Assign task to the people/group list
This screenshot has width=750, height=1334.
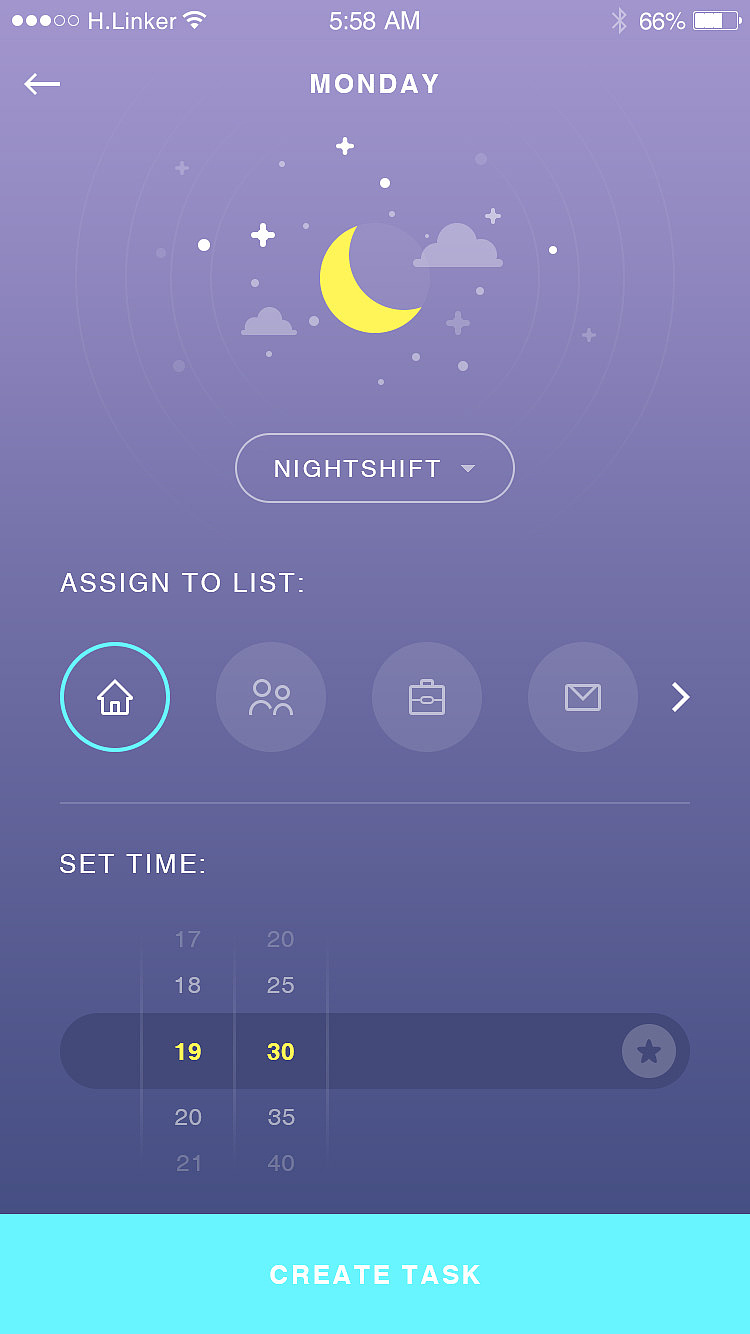tap(270, 697)
